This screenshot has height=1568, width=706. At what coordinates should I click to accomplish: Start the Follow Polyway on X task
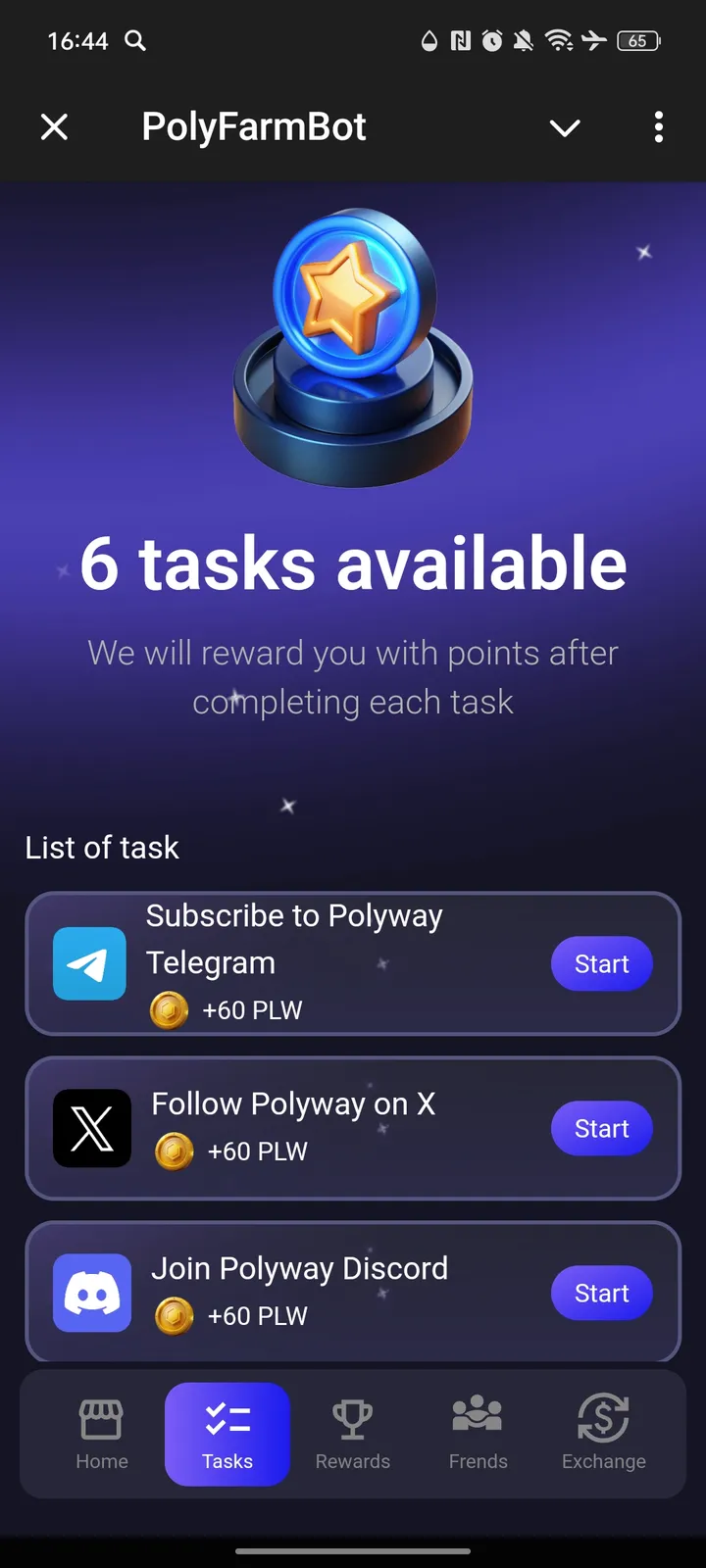click(x=601, y=1128)
